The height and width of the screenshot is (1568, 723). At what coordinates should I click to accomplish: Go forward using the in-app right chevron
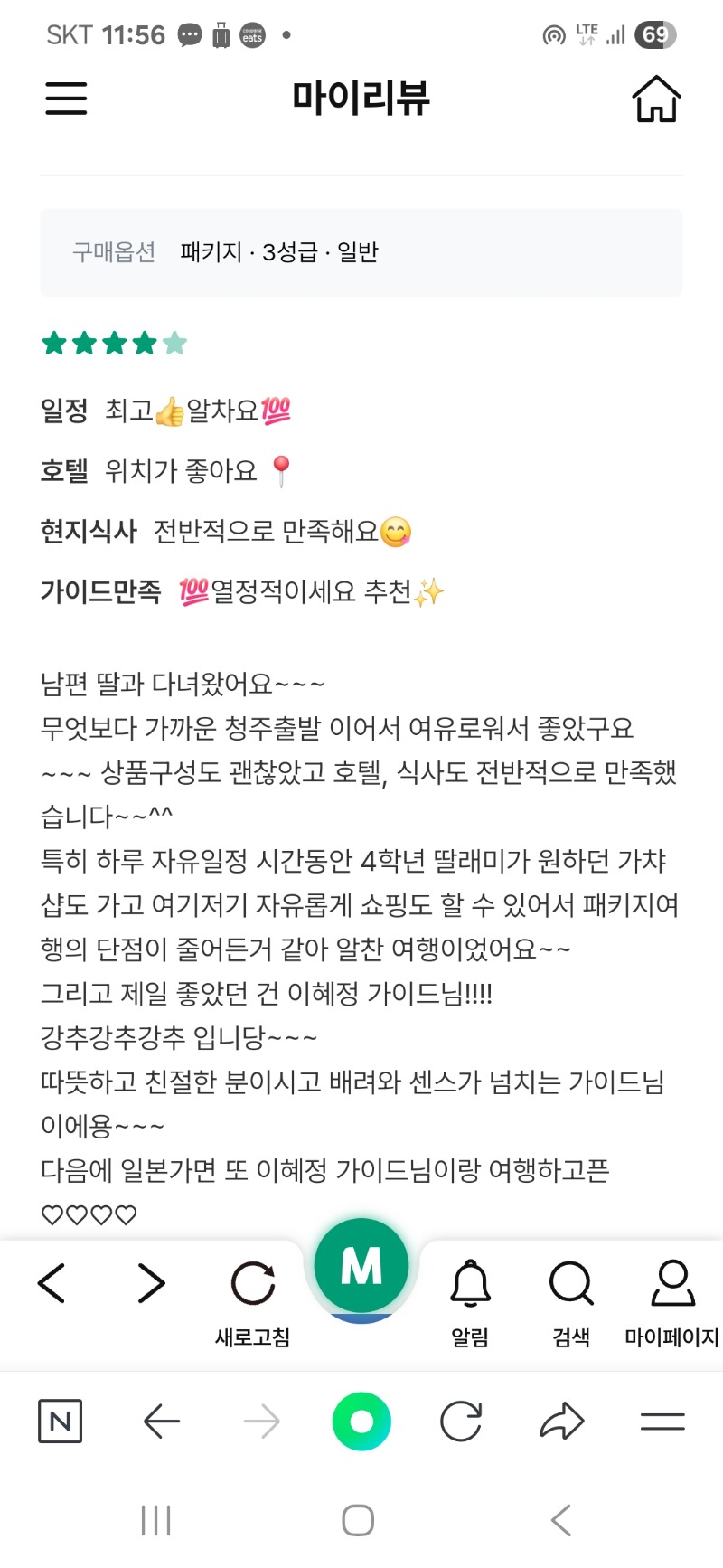(x=151, y=1283)
